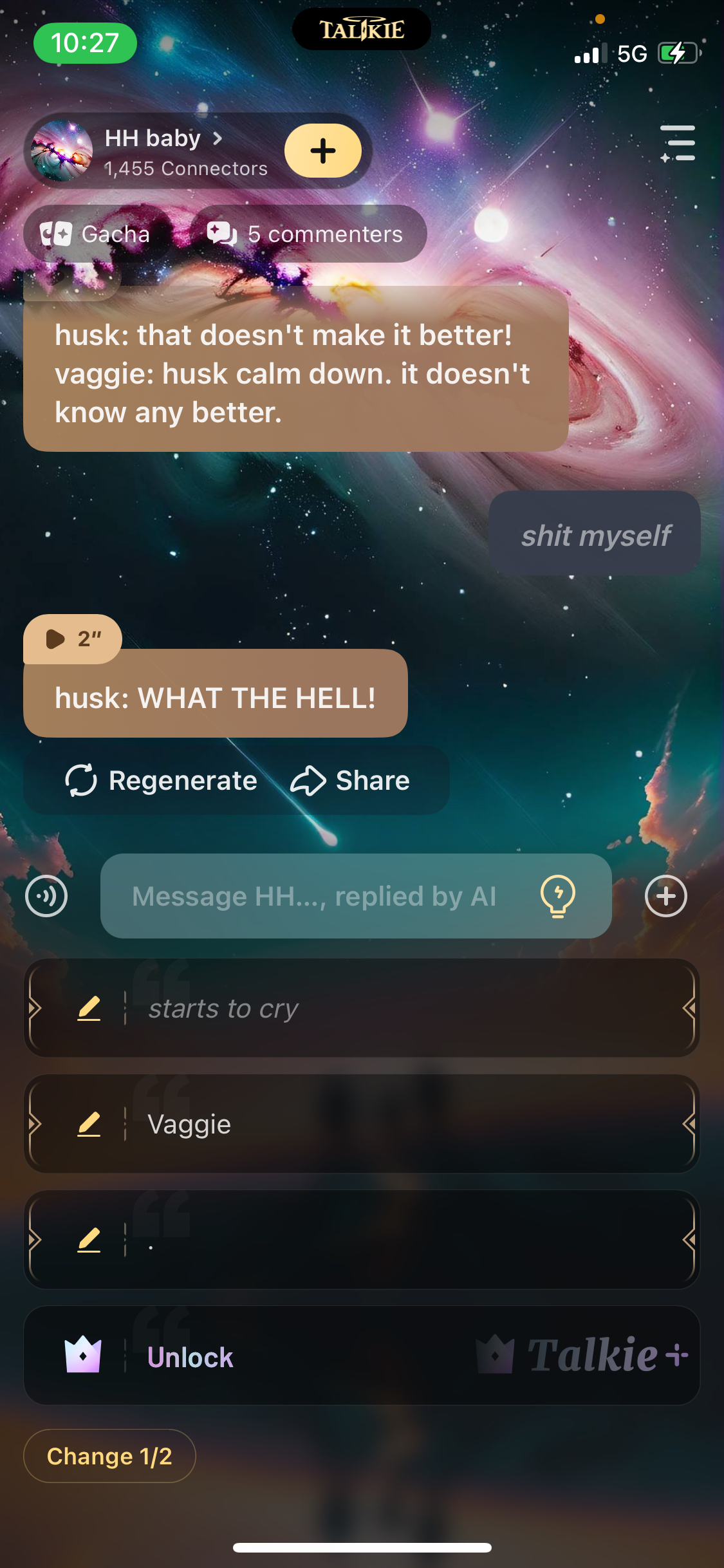Unlock more suggestions with Talkie+
This screenshot has width=724, height=1568.
tap(362, 1356)
